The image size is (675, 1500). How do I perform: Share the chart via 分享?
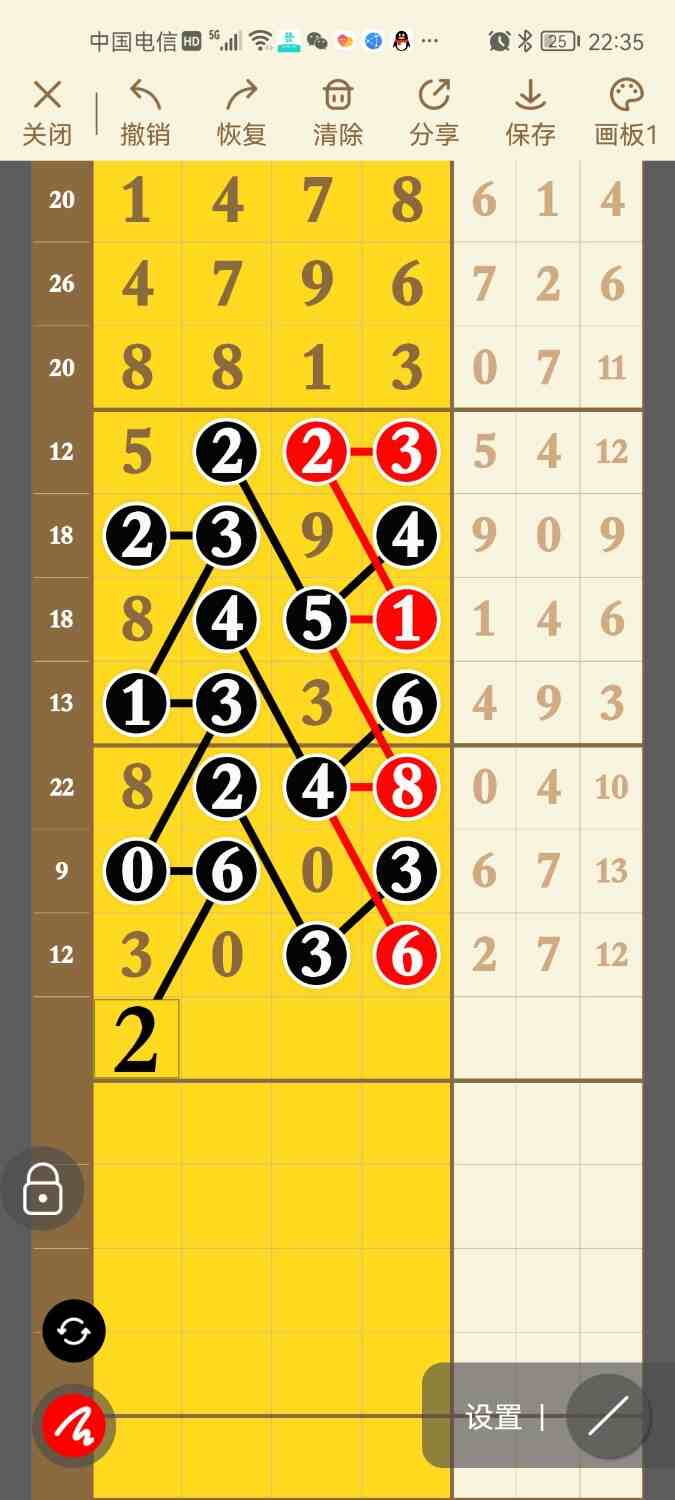[433, 113]
